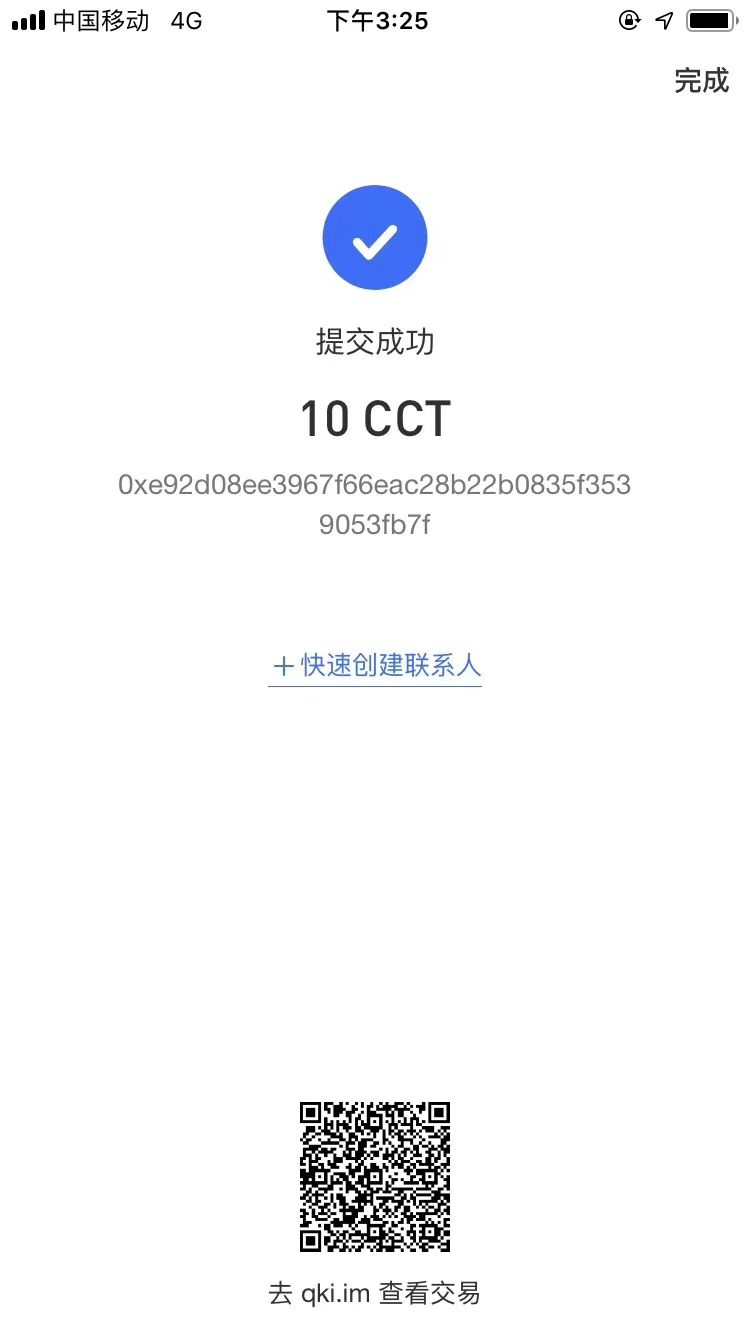750x1334 pixels.
Task: Tap the 10 CCT amount text
Action: pyautogui.click(x=375, y=418)
